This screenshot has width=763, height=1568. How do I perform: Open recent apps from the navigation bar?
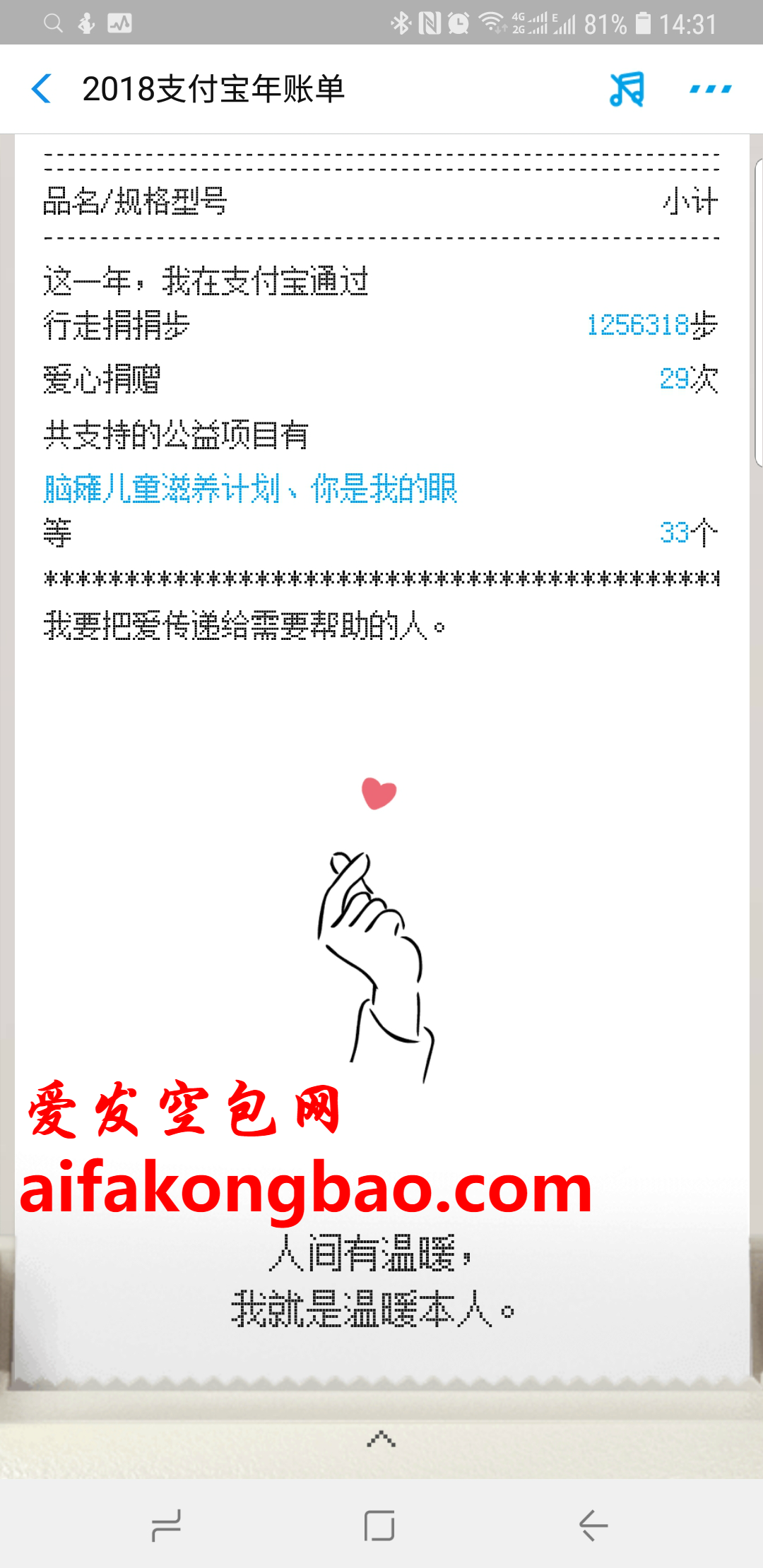167,1526
